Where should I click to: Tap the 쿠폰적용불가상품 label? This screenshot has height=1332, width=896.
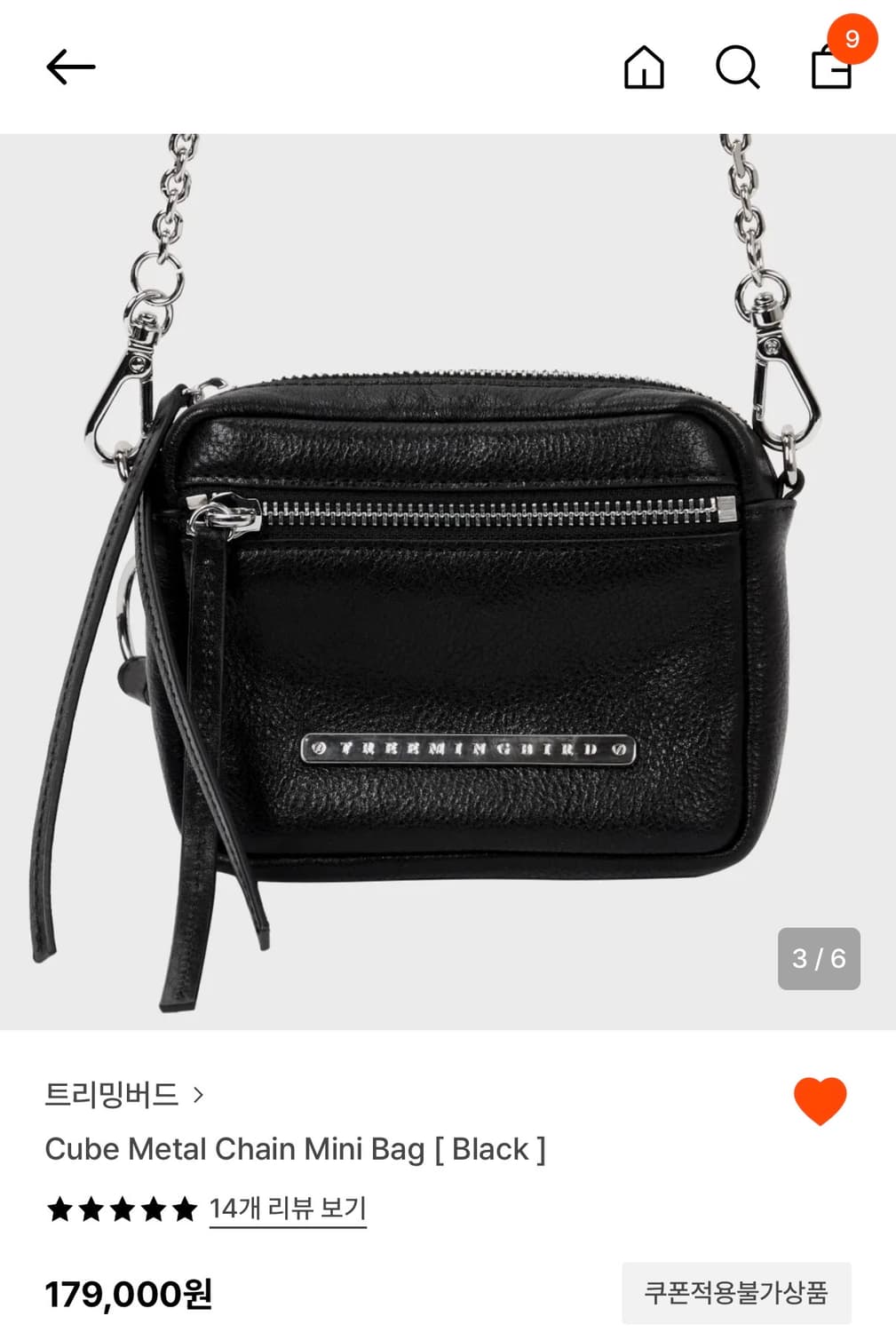(x=735, y=1293)
